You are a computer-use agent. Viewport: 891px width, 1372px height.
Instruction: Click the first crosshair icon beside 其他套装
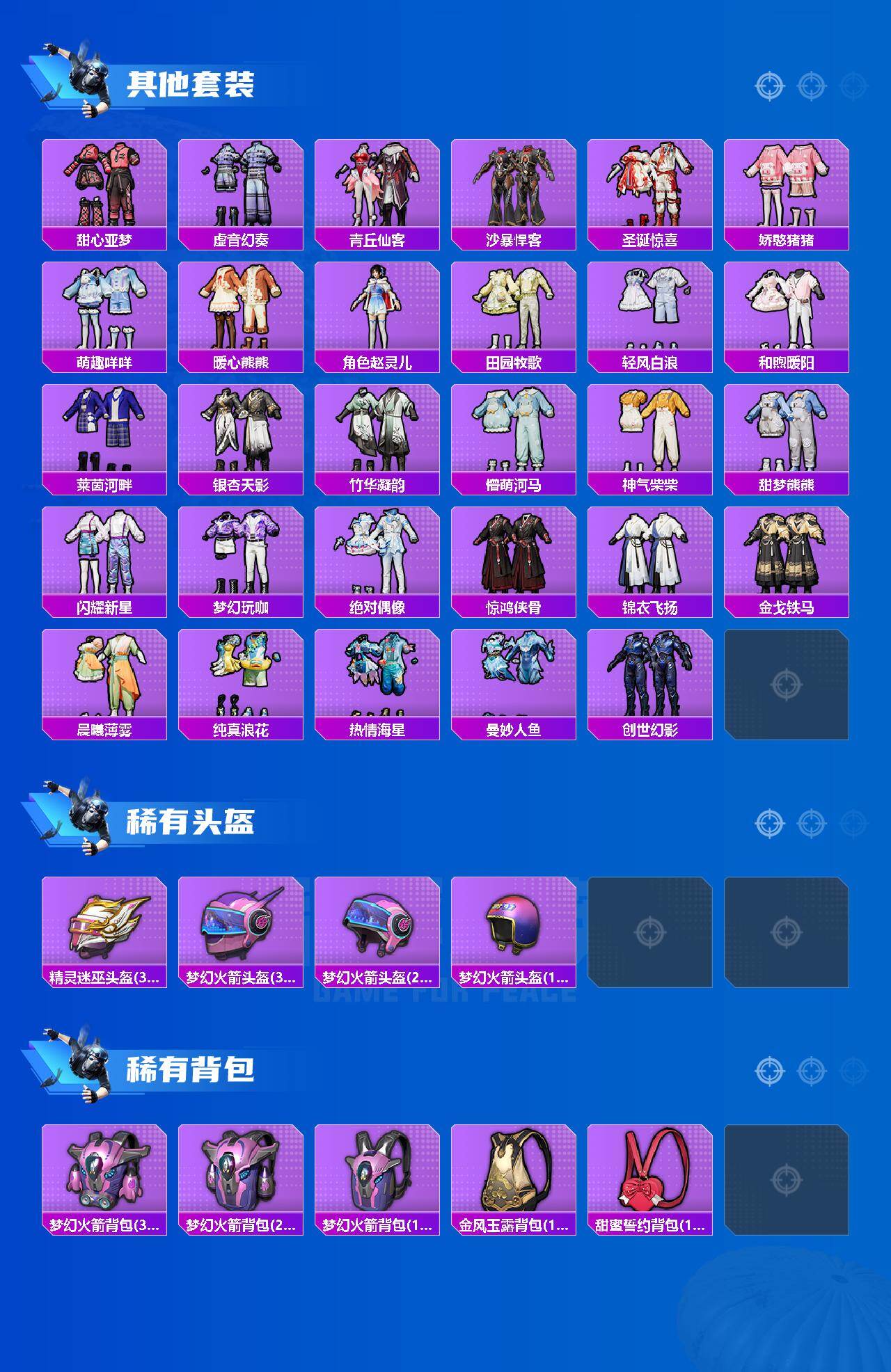click(768, 87)
